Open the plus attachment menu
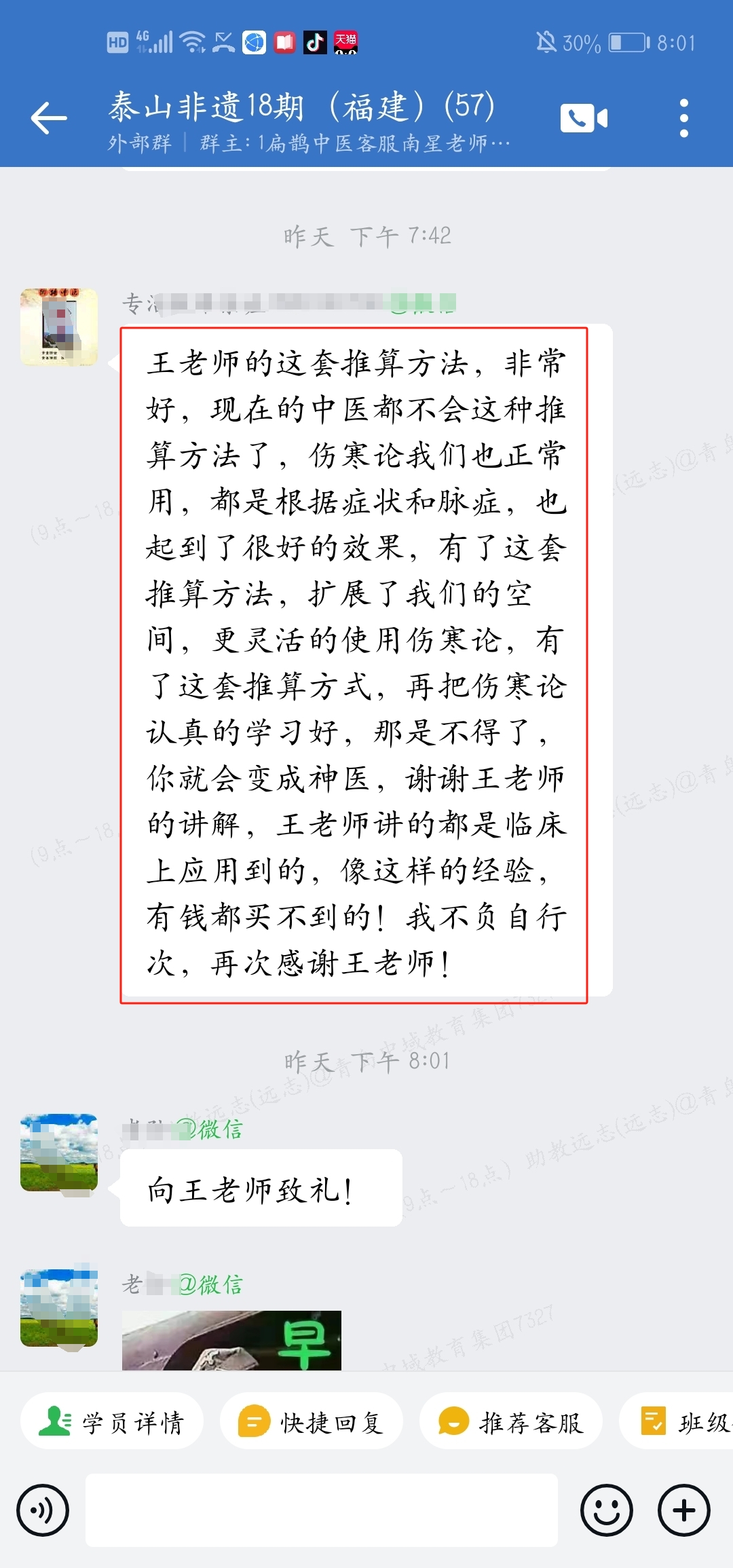The image size is (733, 1568). [x=683, y=1510]
